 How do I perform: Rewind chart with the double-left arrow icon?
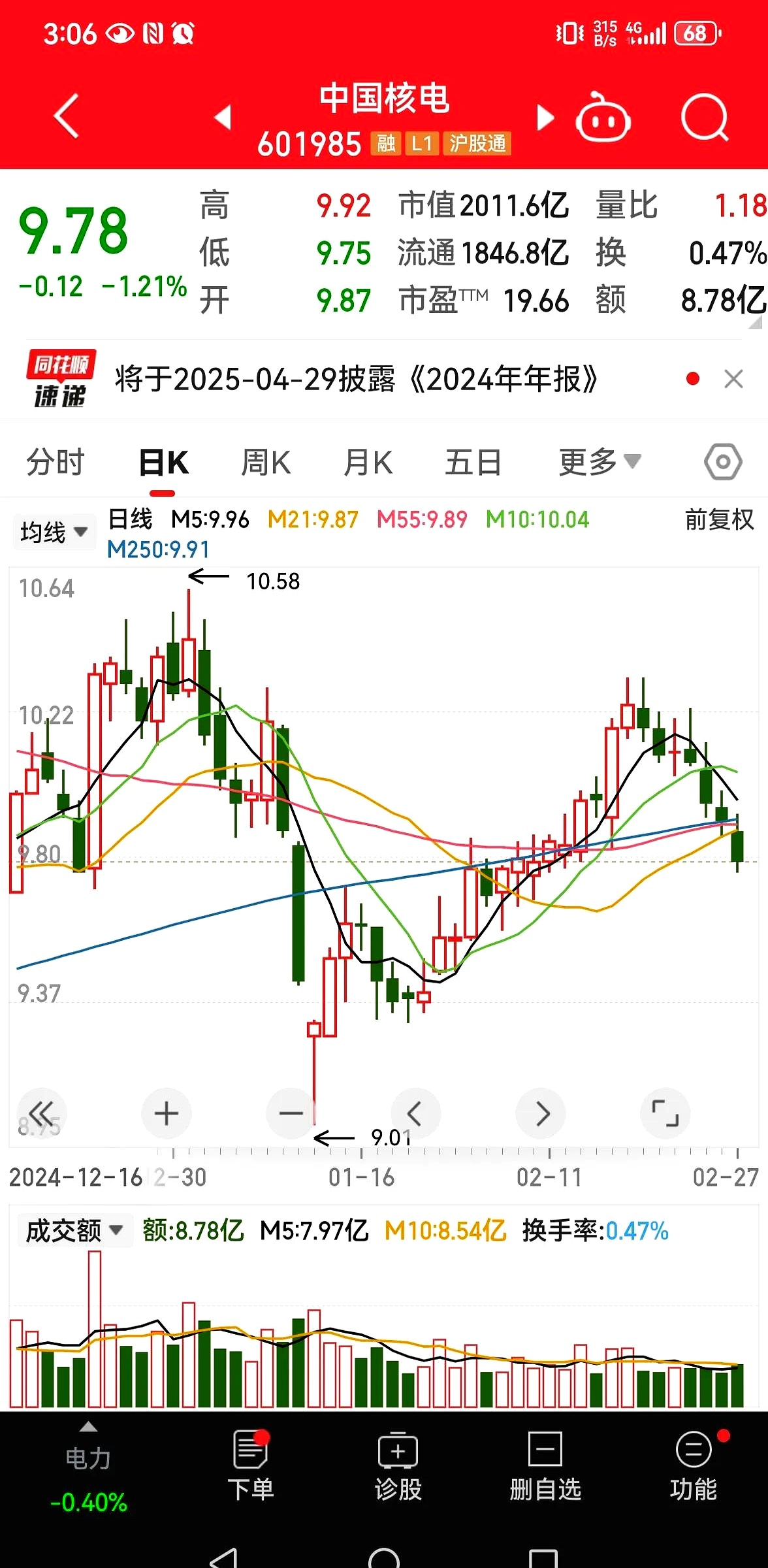click(x=42, y=1113)
